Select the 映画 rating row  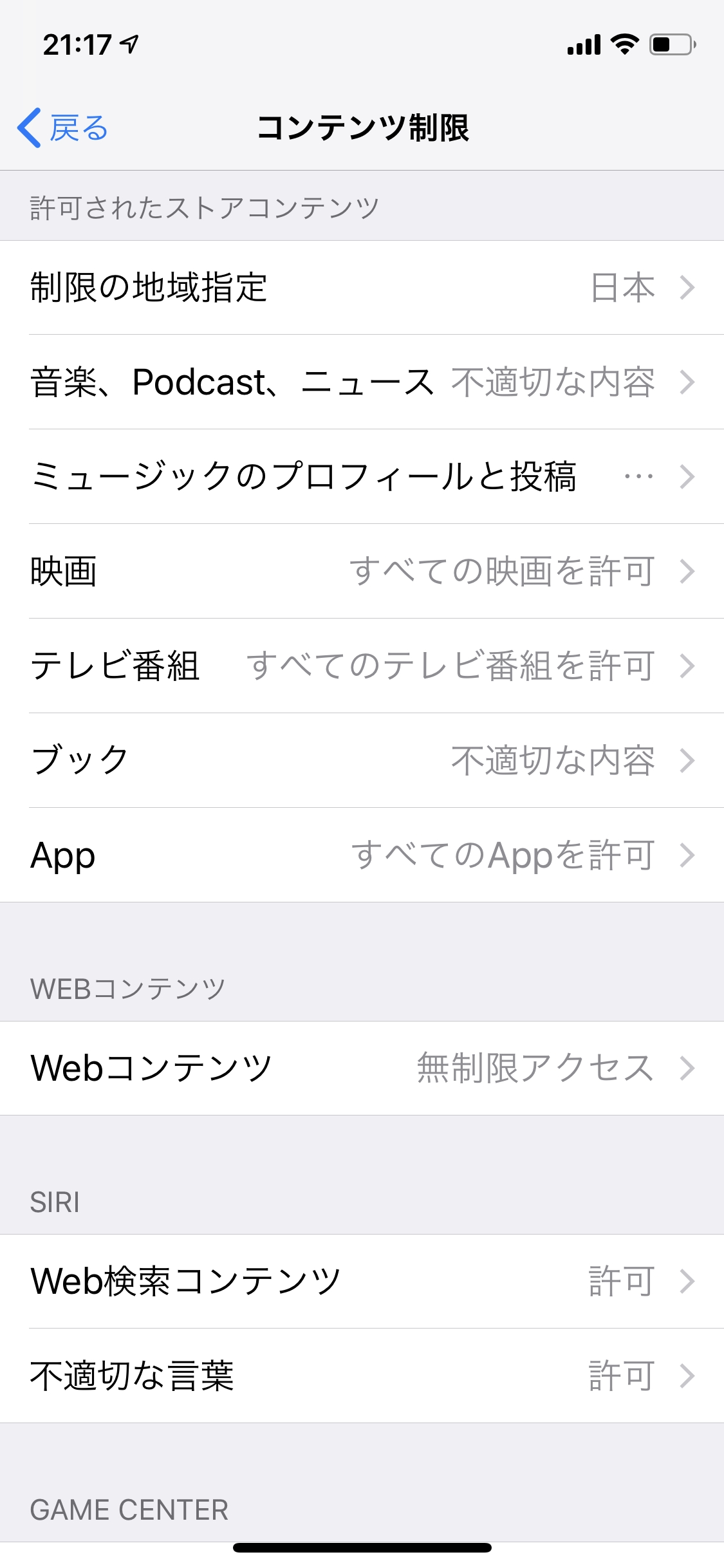pyautogui.click(x=362, y=572)
